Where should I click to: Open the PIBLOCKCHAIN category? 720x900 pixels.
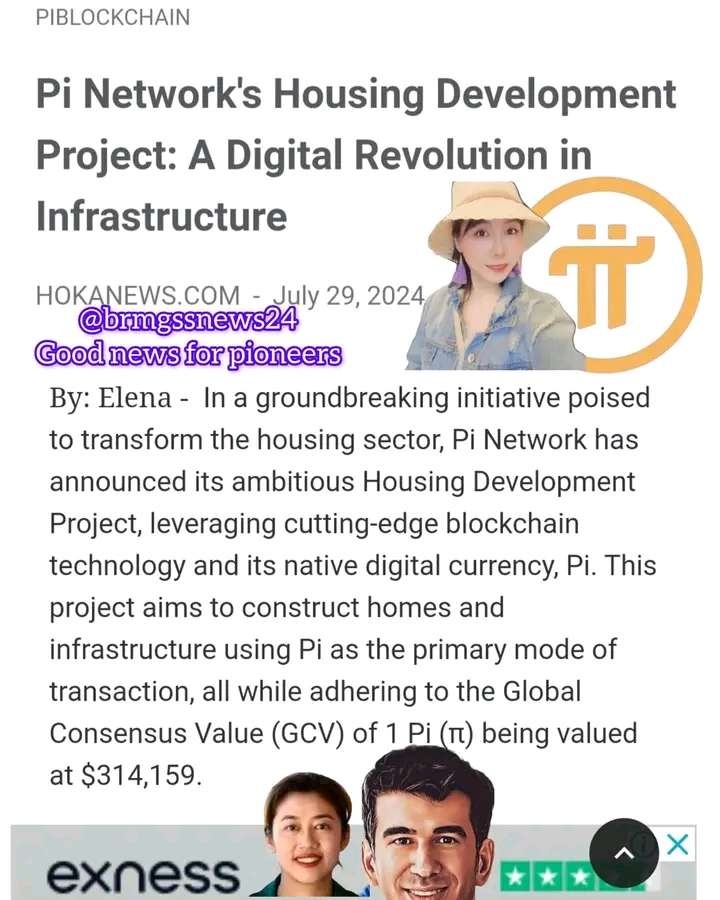[112, 17]
